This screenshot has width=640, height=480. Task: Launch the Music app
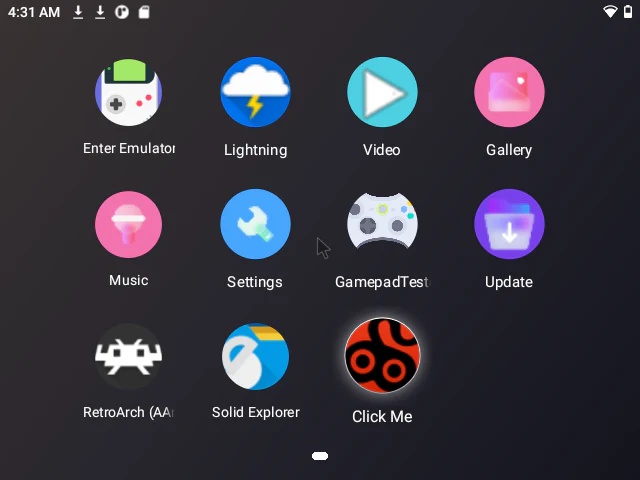128,225
